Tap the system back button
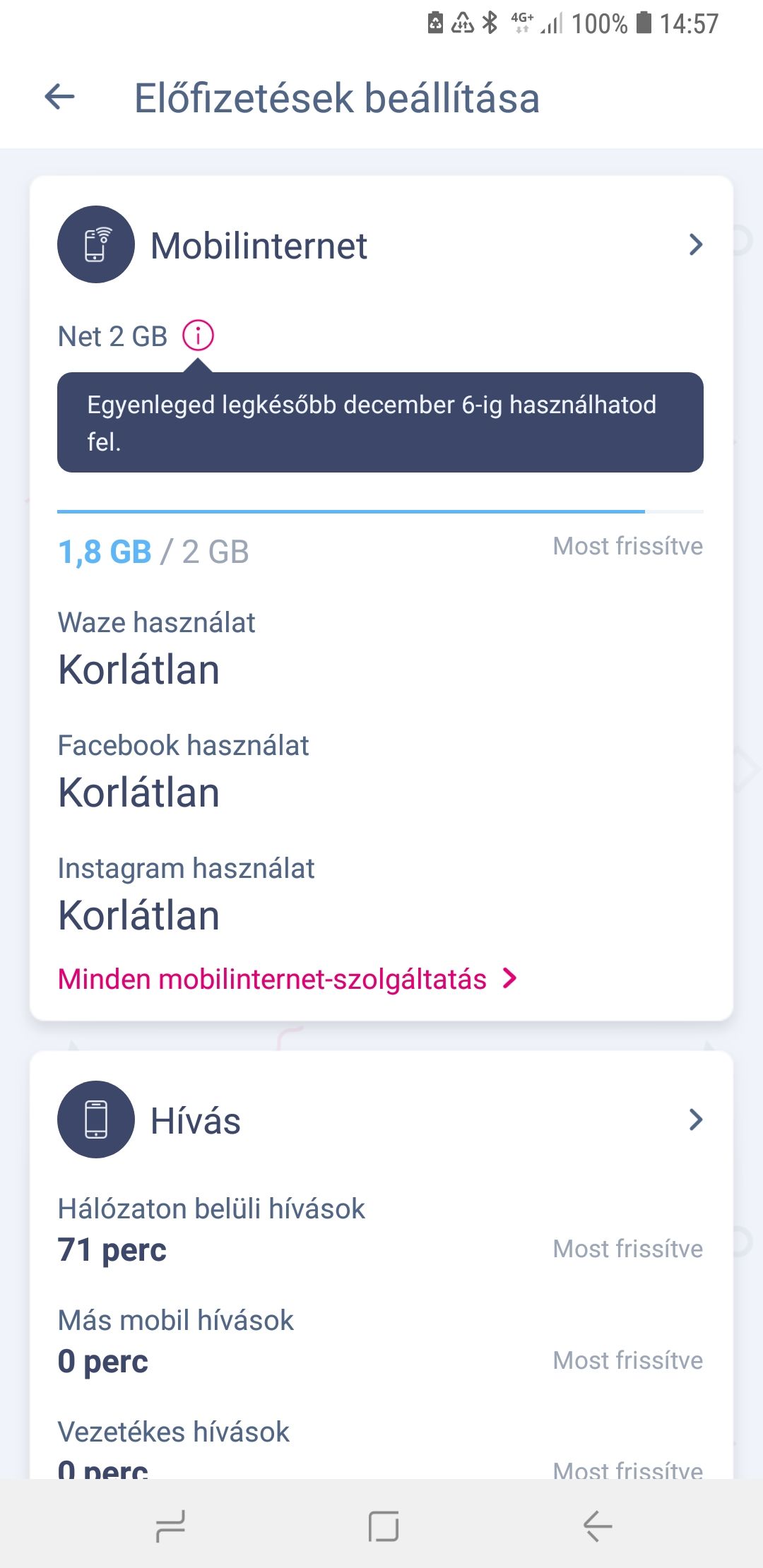 point(598,1526)
